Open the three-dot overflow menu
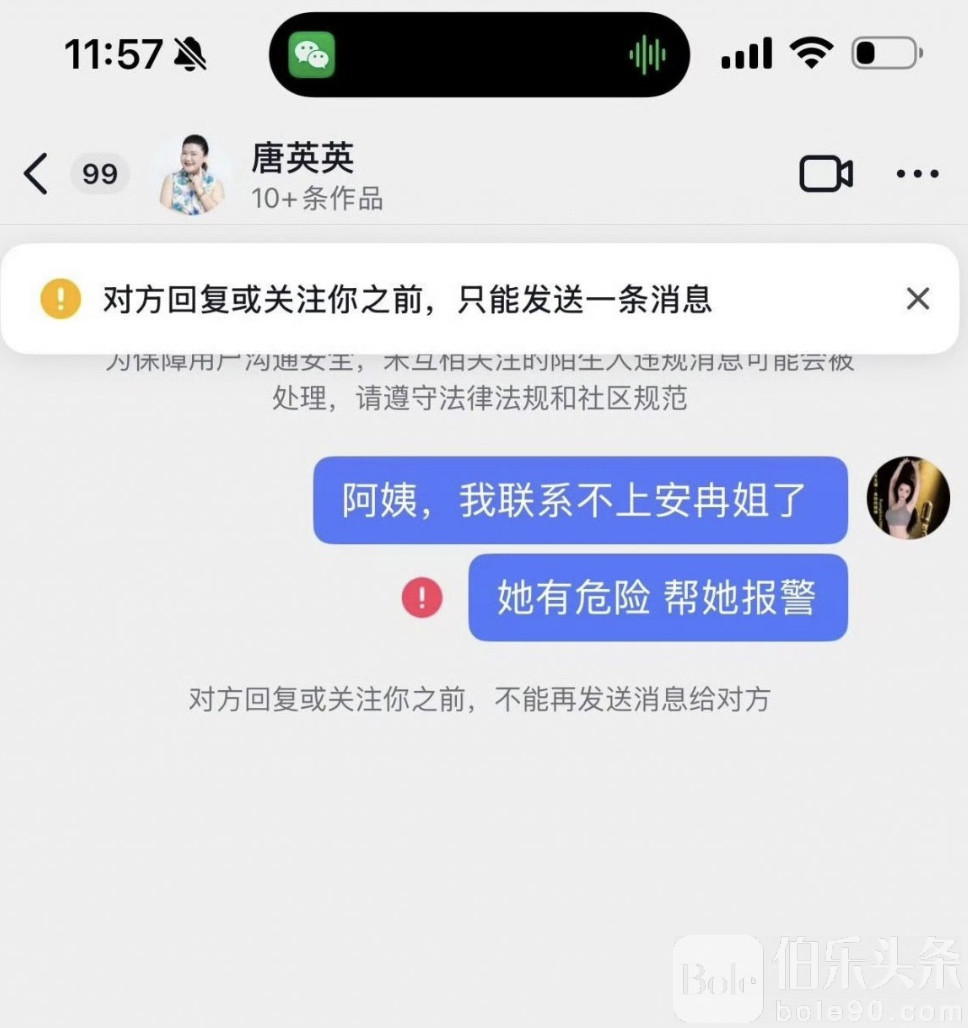Screen dimensions: 968x1028 917,174
